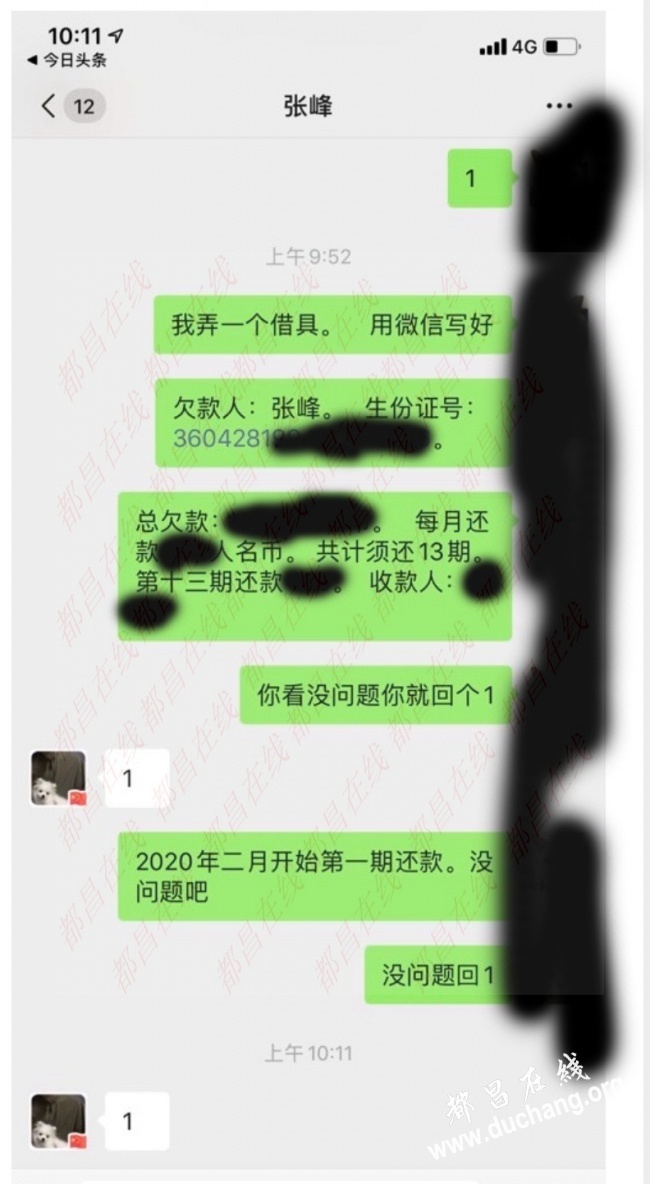
Task: Open the chat overflow menu
Action: (x=560, y=106)
